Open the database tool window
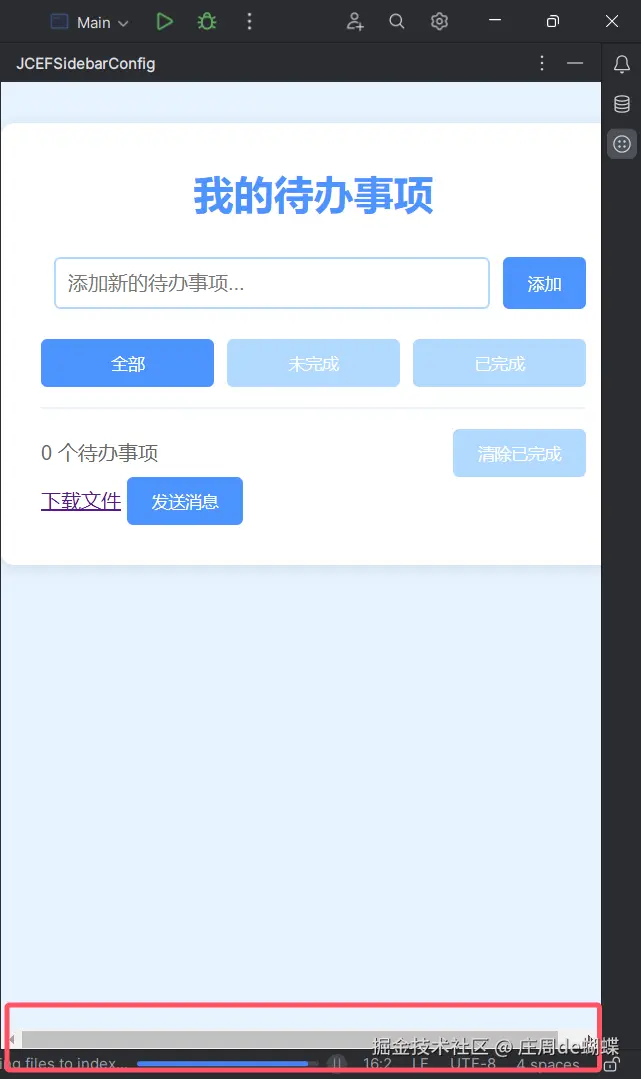Viewport: 641px width, 1079px height. click(621, 104)
